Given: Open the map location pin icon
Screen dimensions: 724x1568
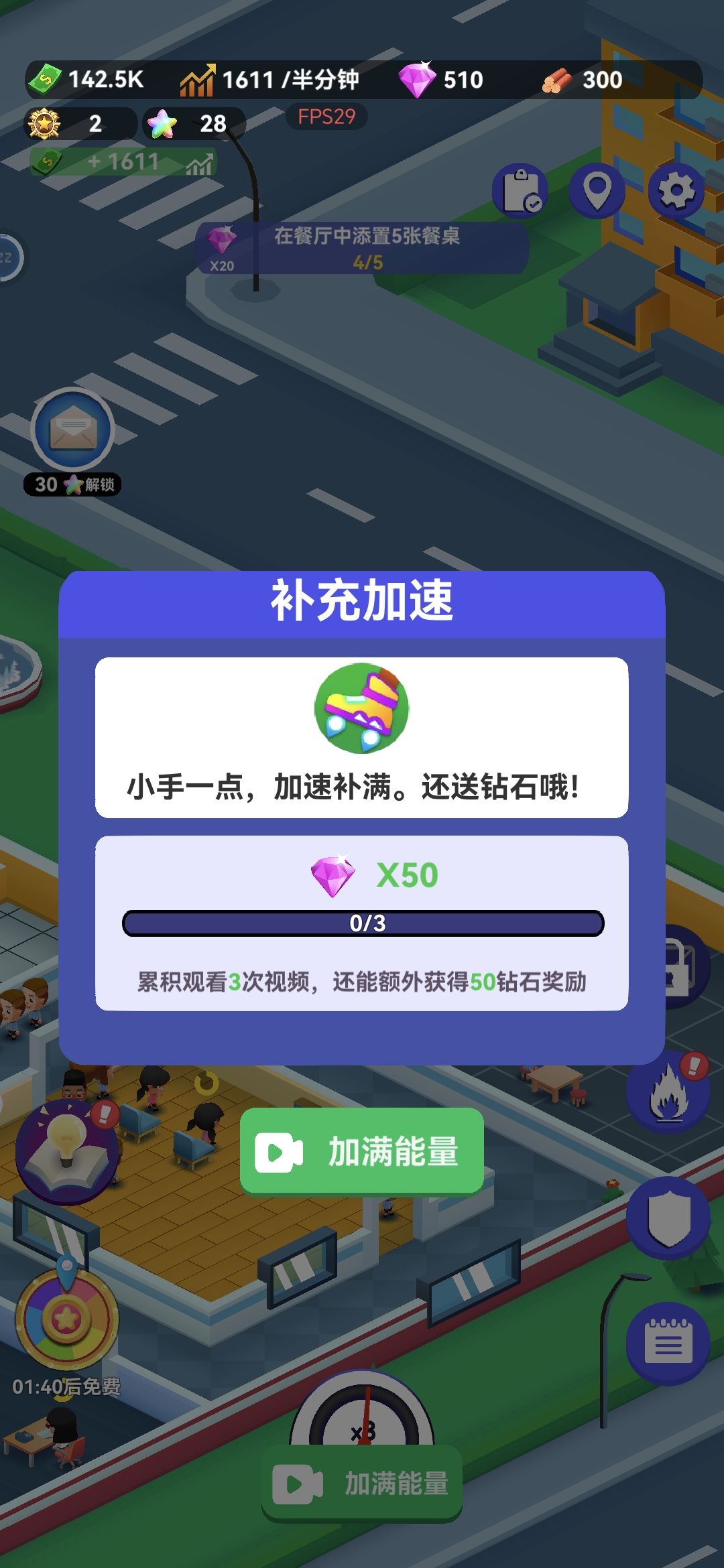Looking at the screenshot, I should [597, 190].
